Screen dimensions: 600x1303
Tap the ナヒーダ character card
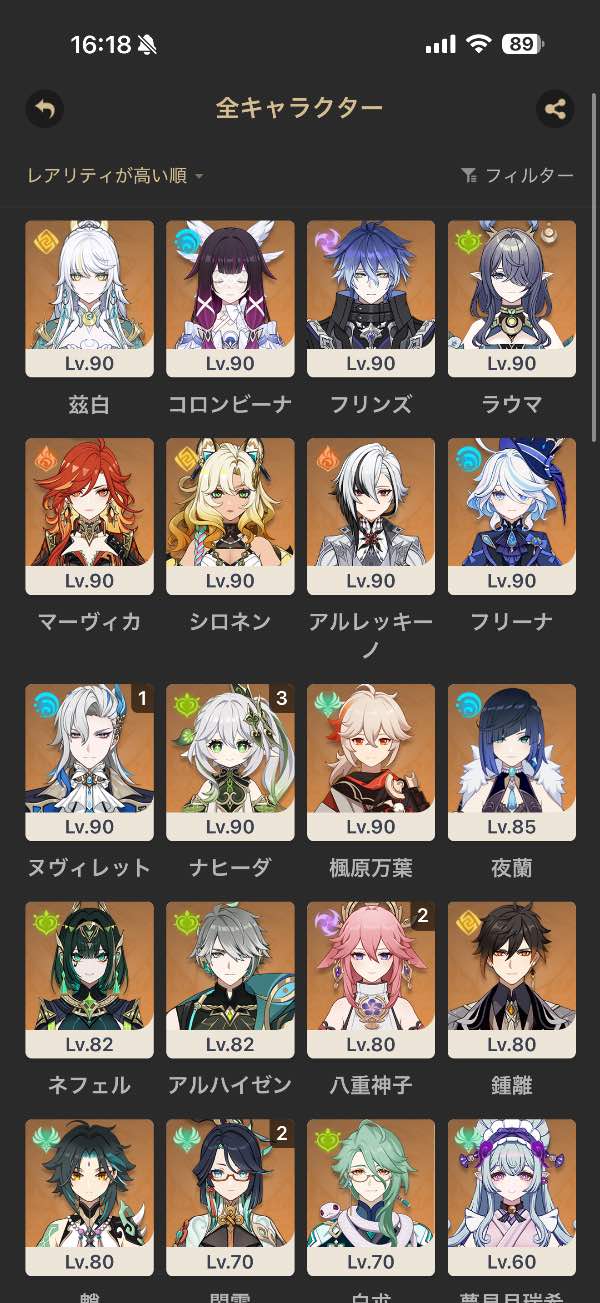point(230,762)
